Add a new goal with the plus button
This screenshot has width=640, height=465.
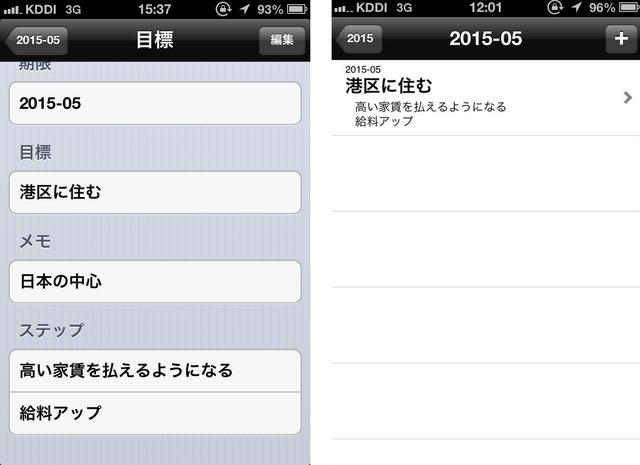coord(617,41)
